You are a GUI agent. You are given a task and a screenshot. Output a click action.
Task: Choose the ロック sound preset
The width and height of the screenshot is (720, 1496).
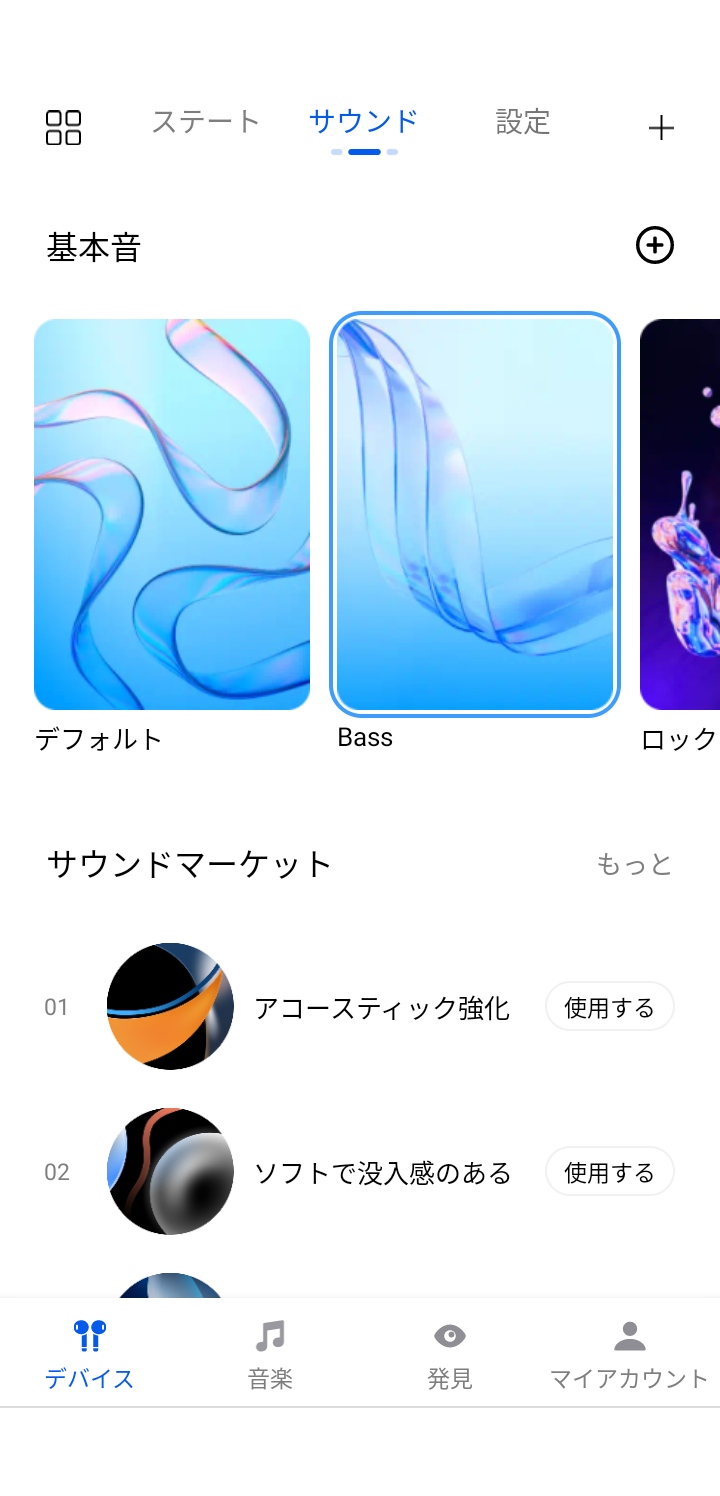point(682,514)
